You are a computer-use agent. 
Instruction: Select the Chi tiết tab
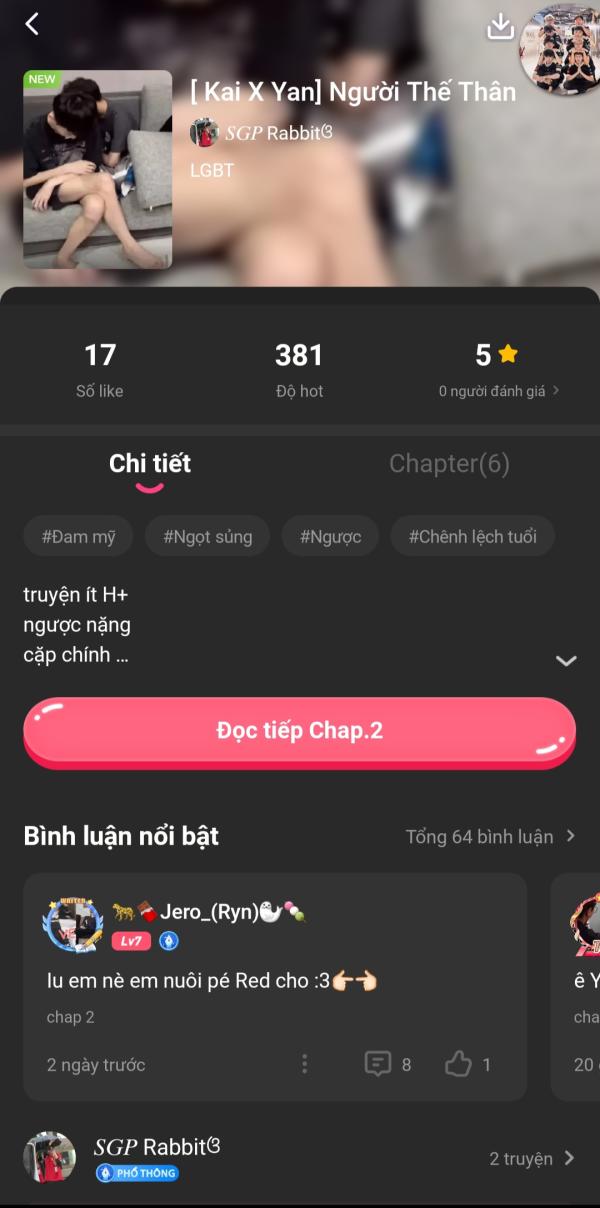[150, 464]
